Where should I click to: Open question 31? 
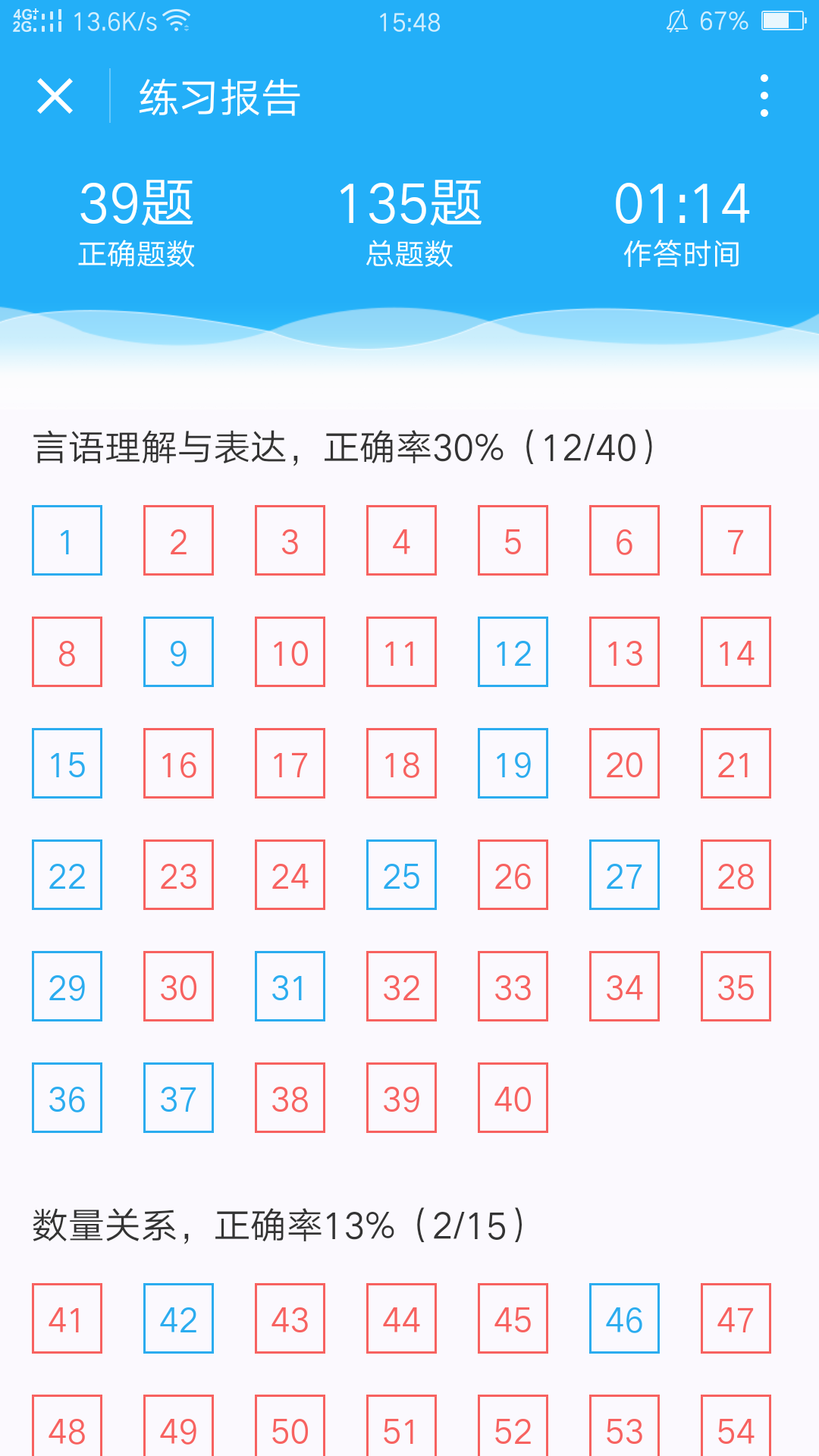[290, 987]
